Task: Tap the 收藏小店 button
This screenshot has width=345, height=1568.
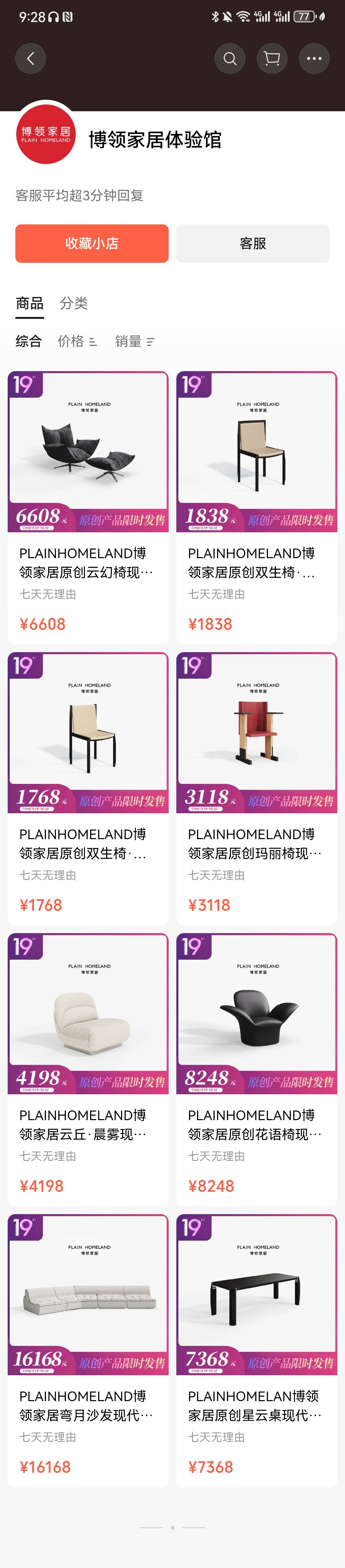Action: [92, 244]
